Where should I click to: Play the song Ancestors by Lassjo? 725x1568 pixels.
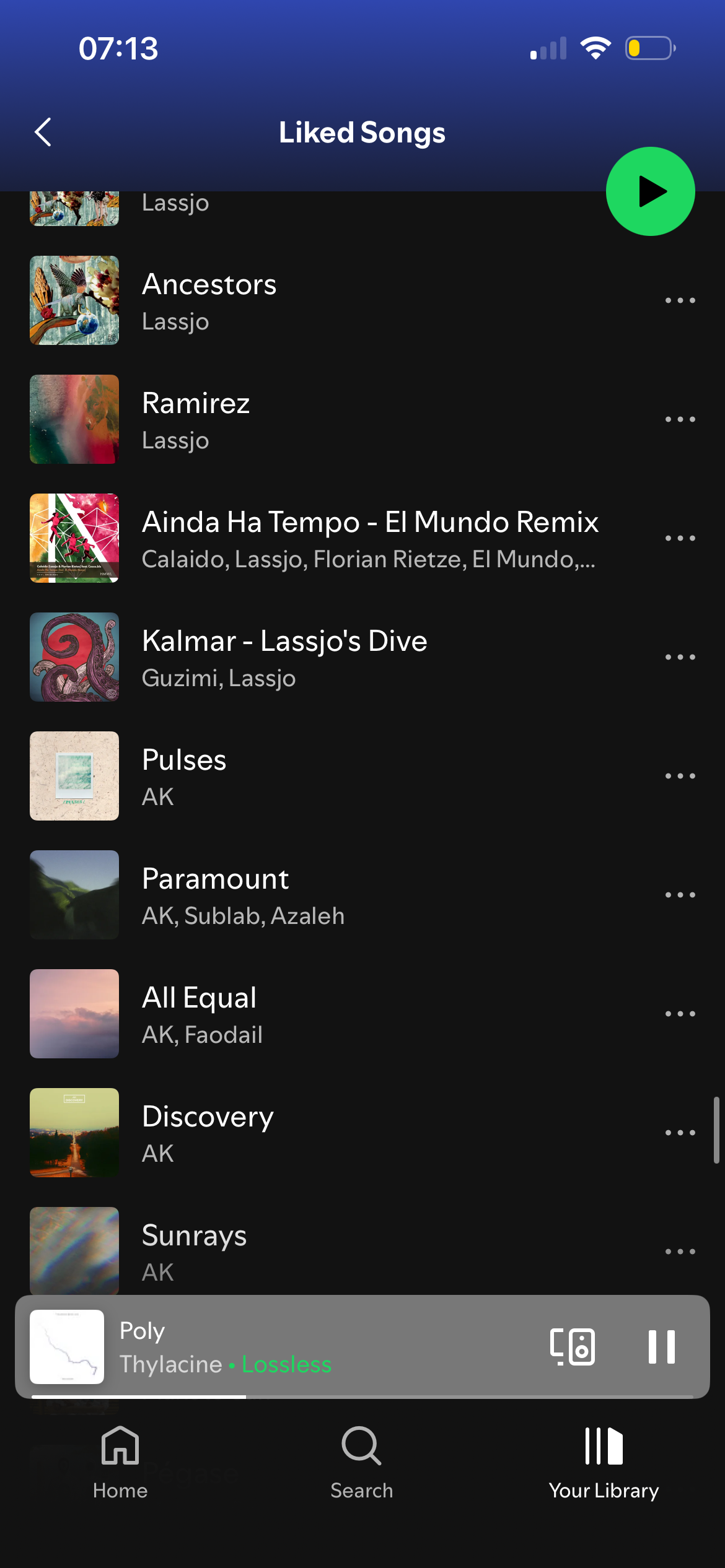pyautogui.click(x=310, y=301)
